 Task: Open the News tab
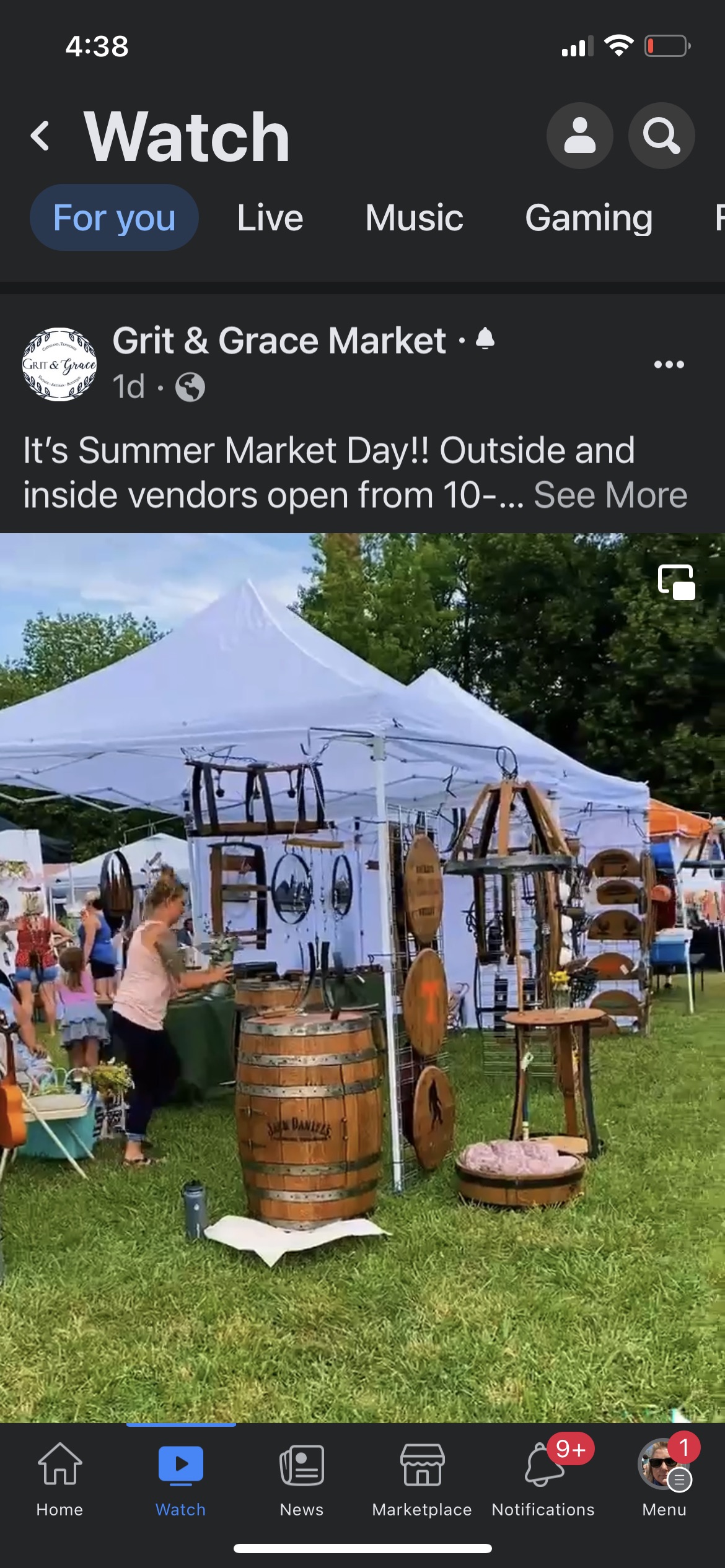[302, 1477]
